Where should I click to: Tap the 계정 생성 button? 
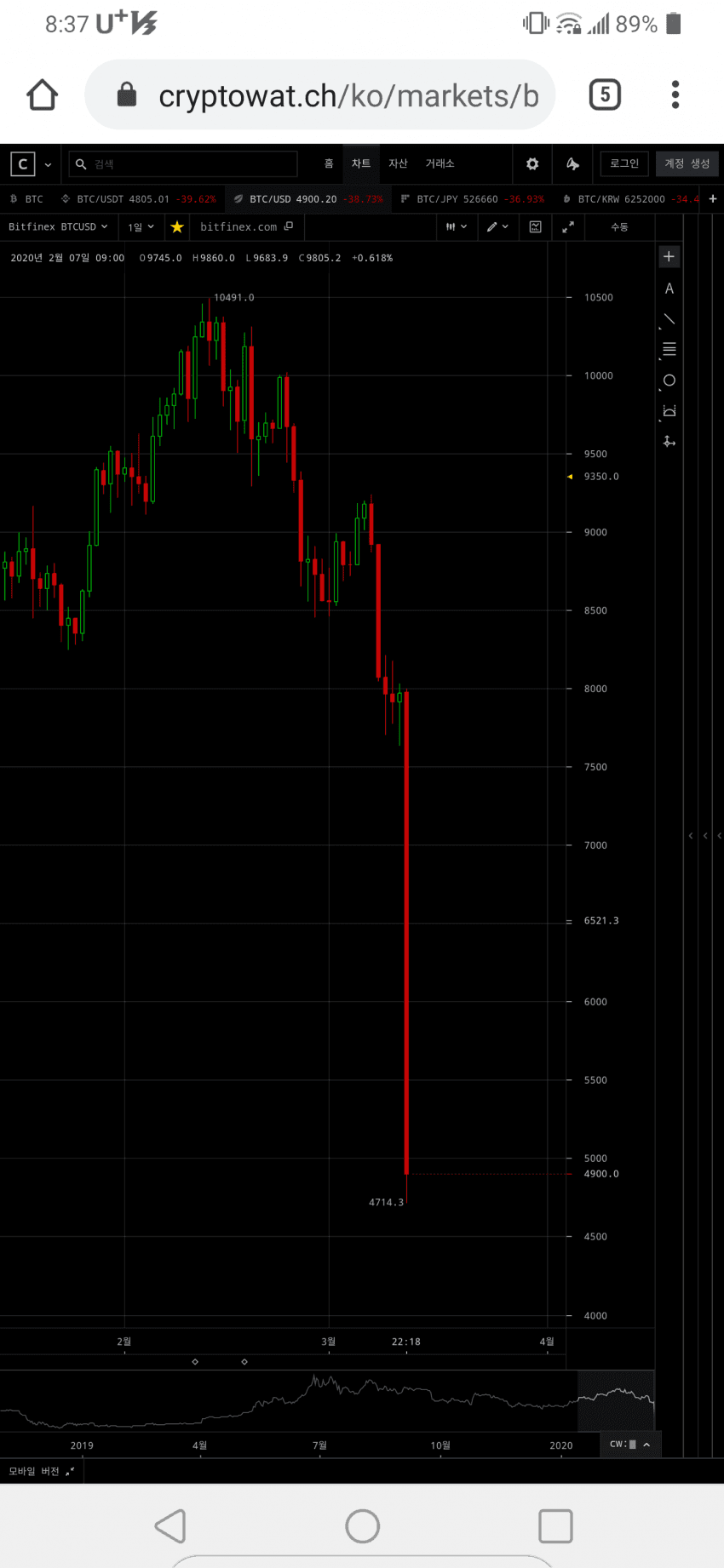[x=687, y=163]
